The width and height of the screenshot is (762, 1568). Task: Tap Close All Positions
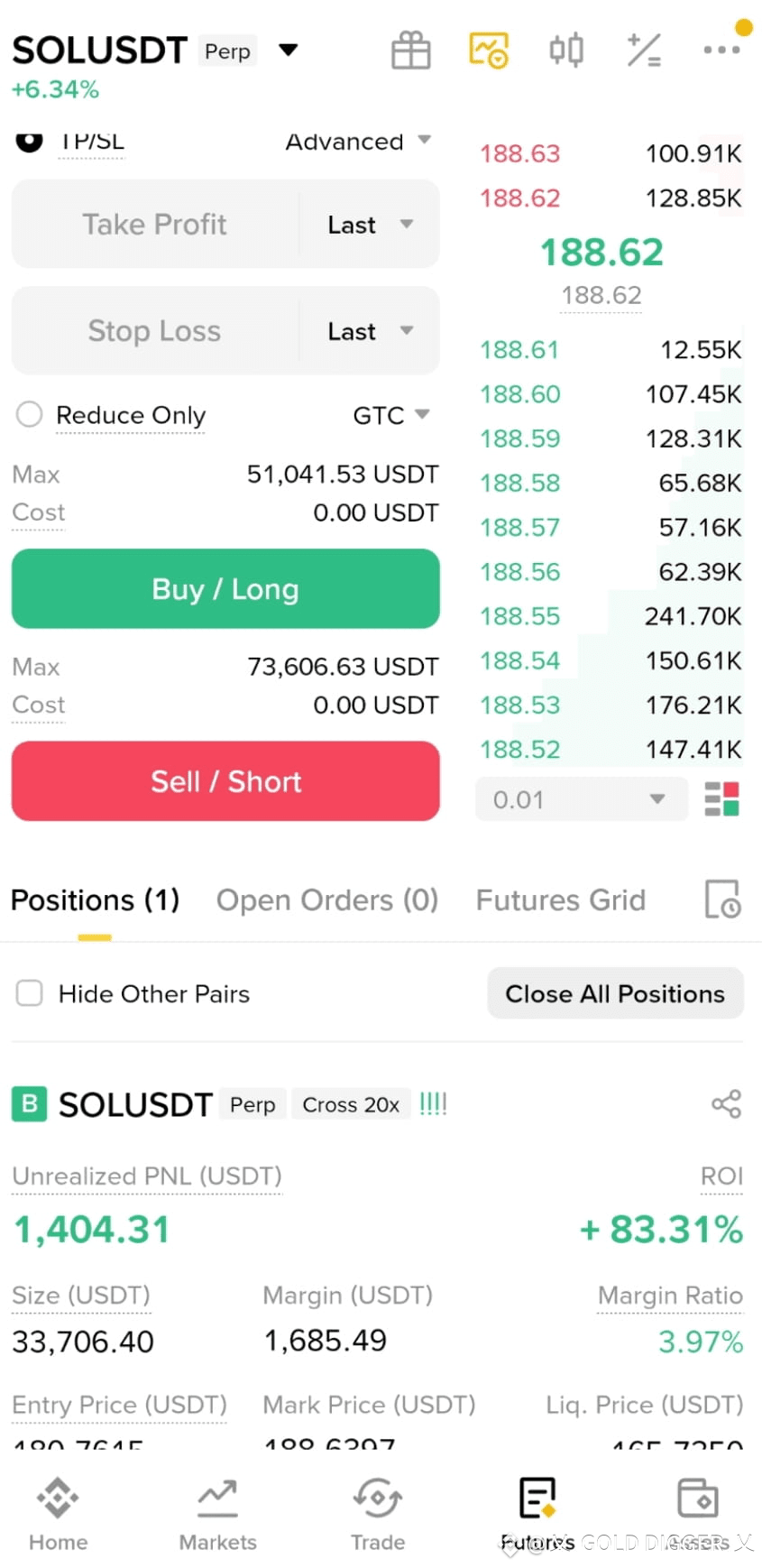[x=615, y=993]
